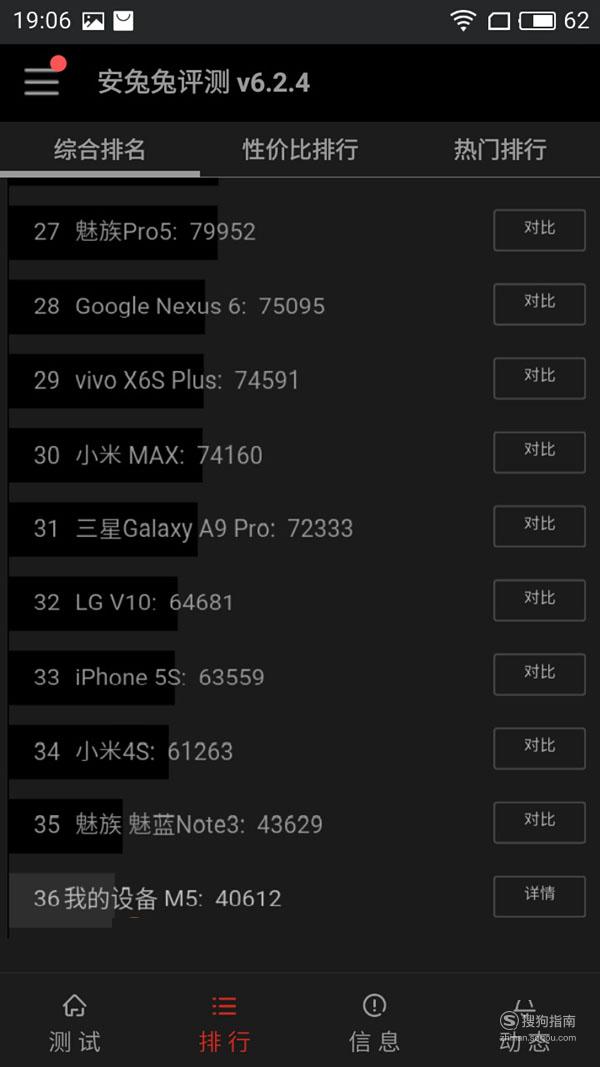Select the 综合排名 tab

coord(100,149)
